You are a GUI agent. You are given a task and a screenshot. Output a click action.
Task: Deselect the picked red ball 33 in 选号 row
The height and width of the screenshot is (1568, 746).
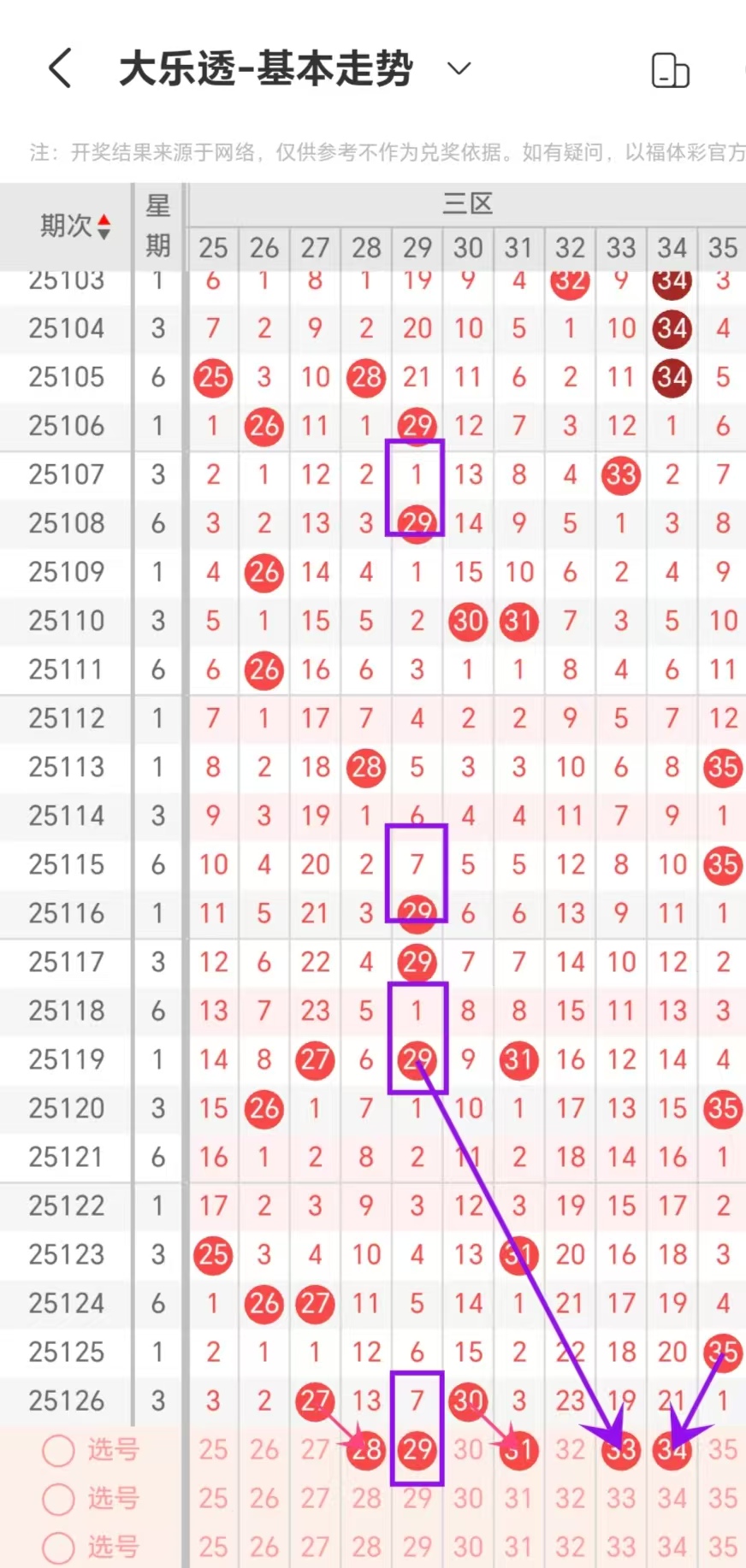click(x=621, y=1449)
